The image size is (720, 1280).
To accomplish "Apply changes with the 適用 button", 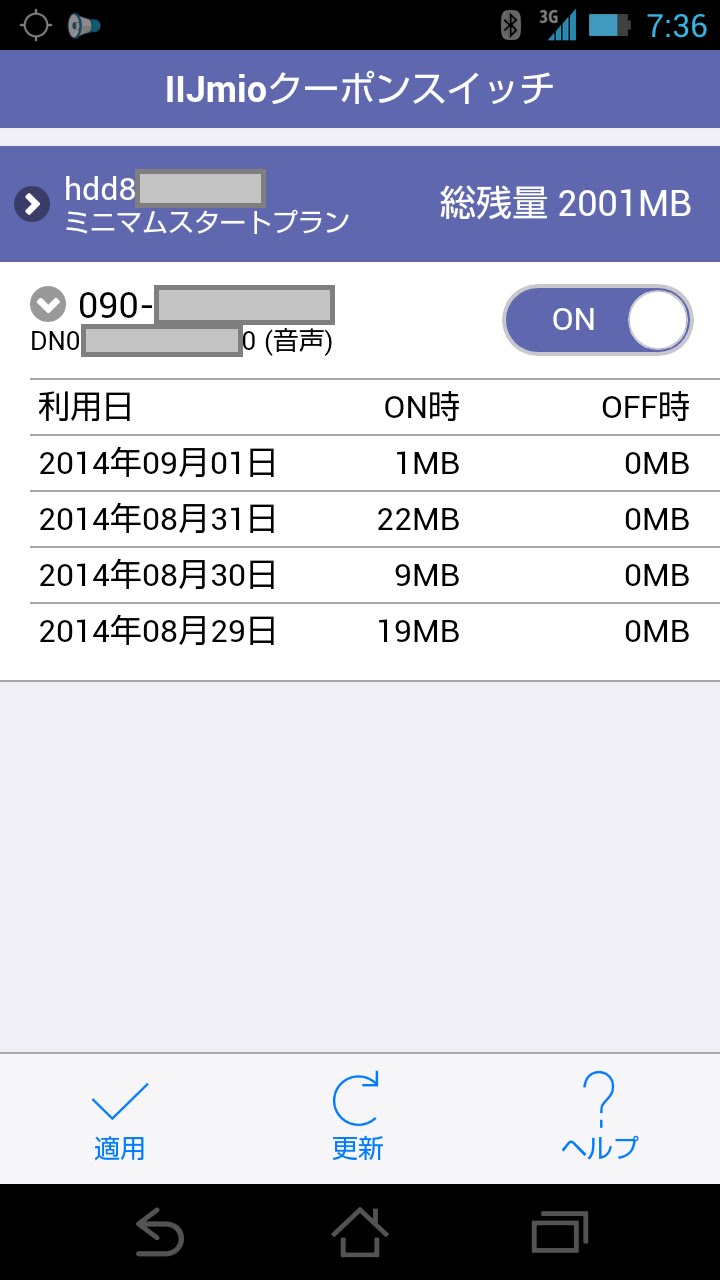I will [x=120, y=1120].
